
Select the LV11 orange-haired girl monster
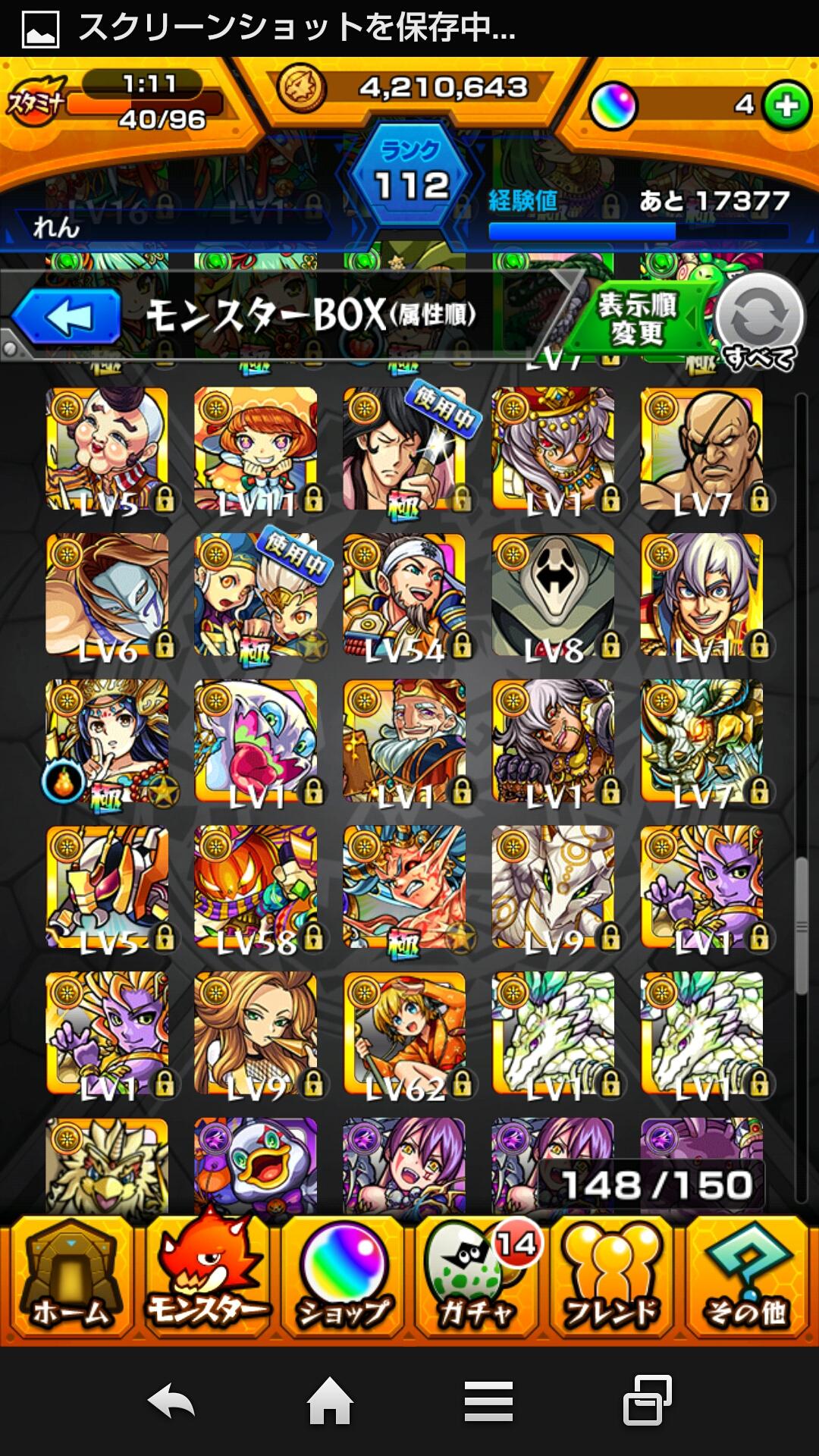coord(256,449)
